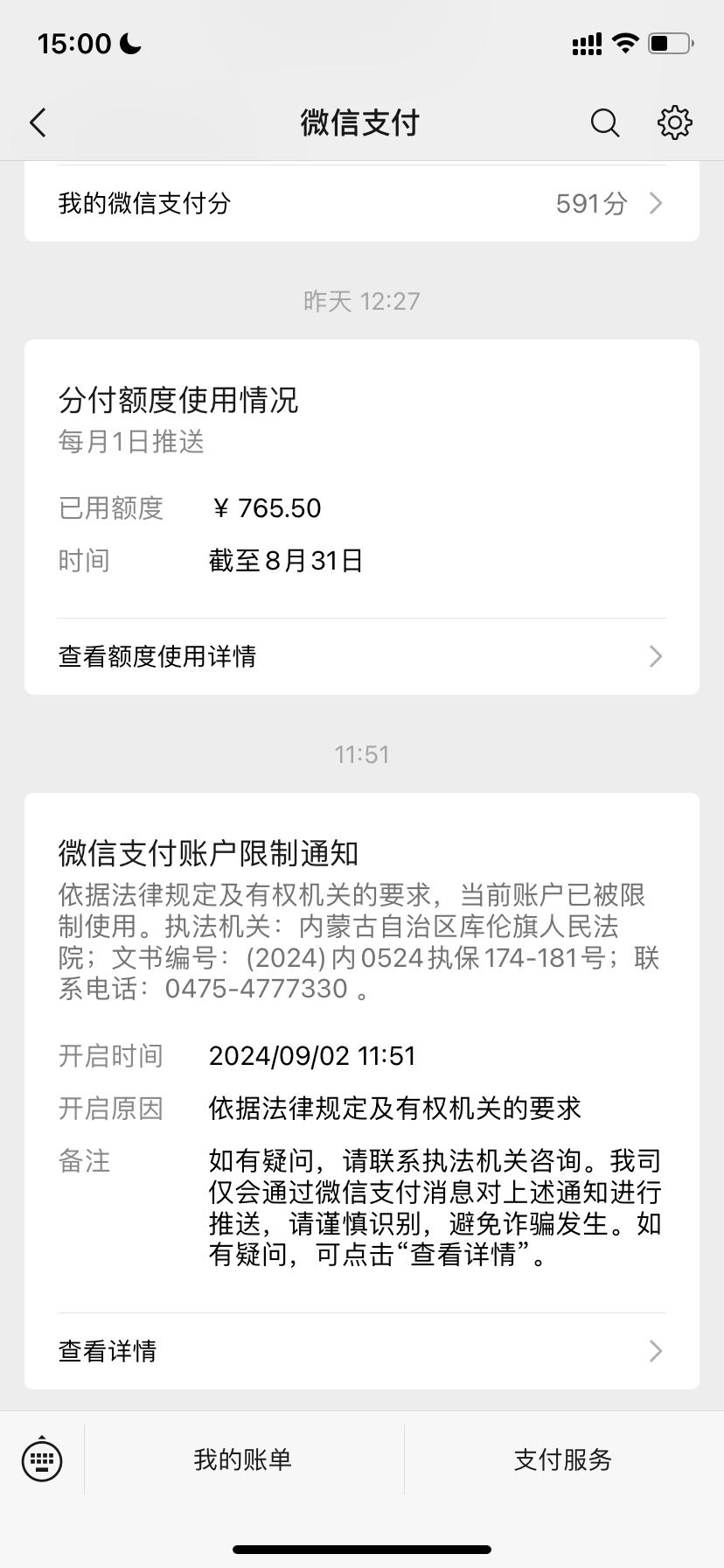Open 查看详情 for the account restriction notice
Viewport: 724px width, 1568px height.
click(x=361, y=1351)
